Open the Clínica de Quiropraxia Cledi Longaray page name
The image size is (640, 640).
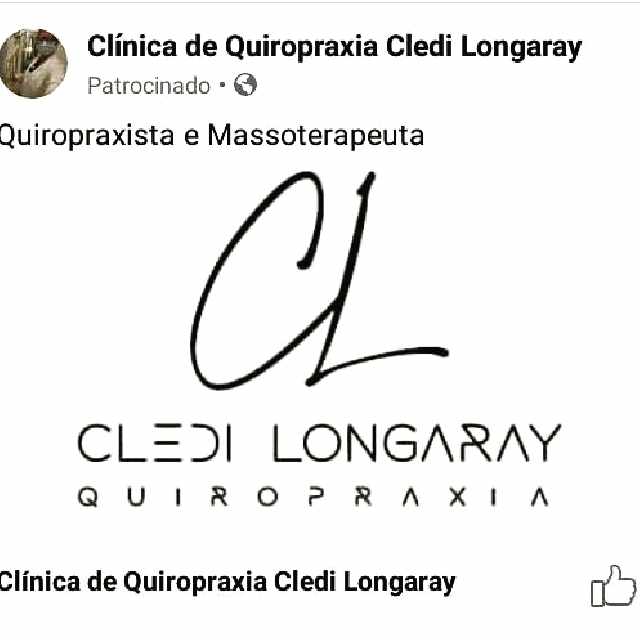coord(334,46)
